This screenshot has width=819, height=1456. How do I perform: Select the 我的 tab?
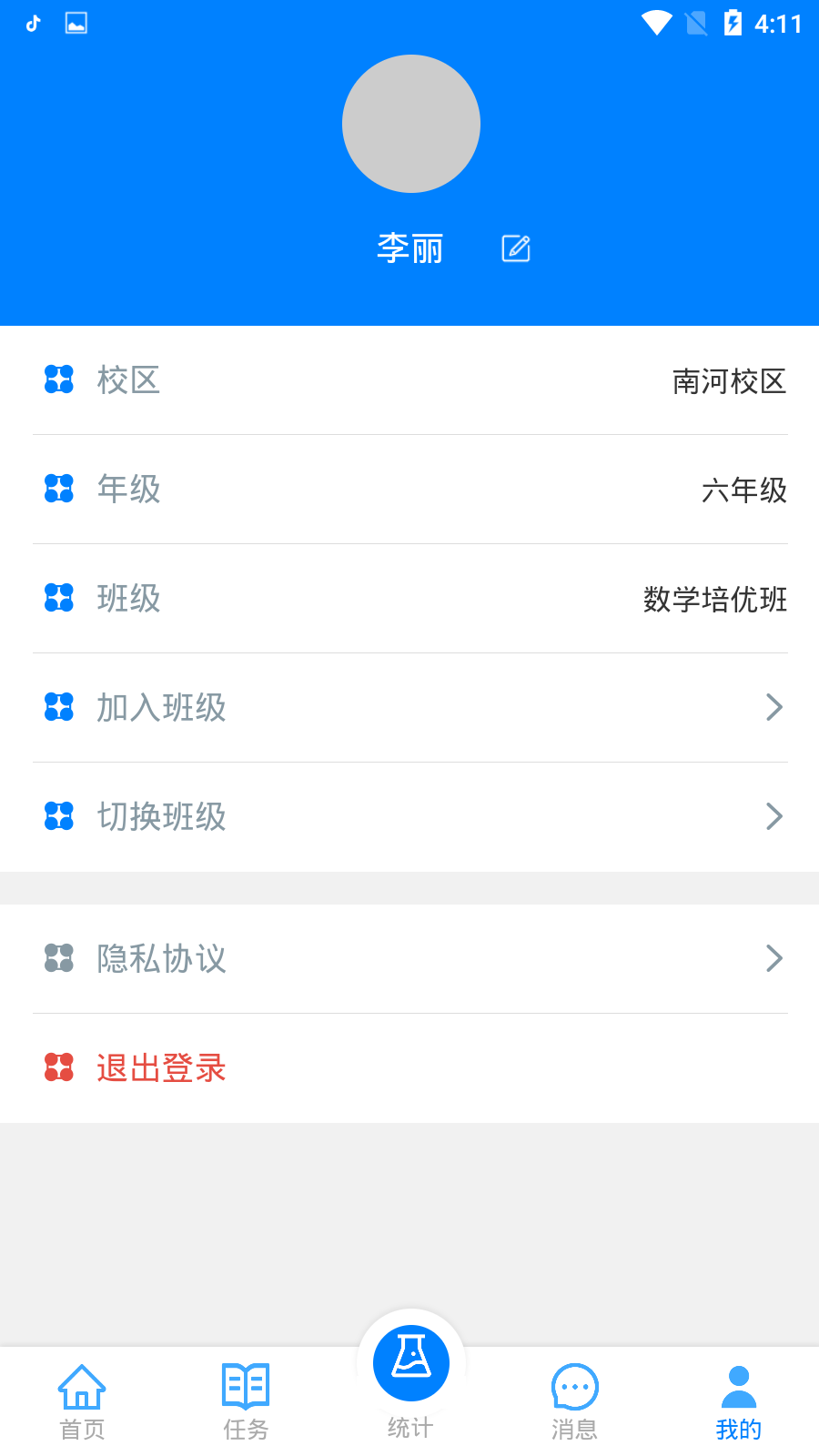pyautogui.click(x=738, y=1401)
